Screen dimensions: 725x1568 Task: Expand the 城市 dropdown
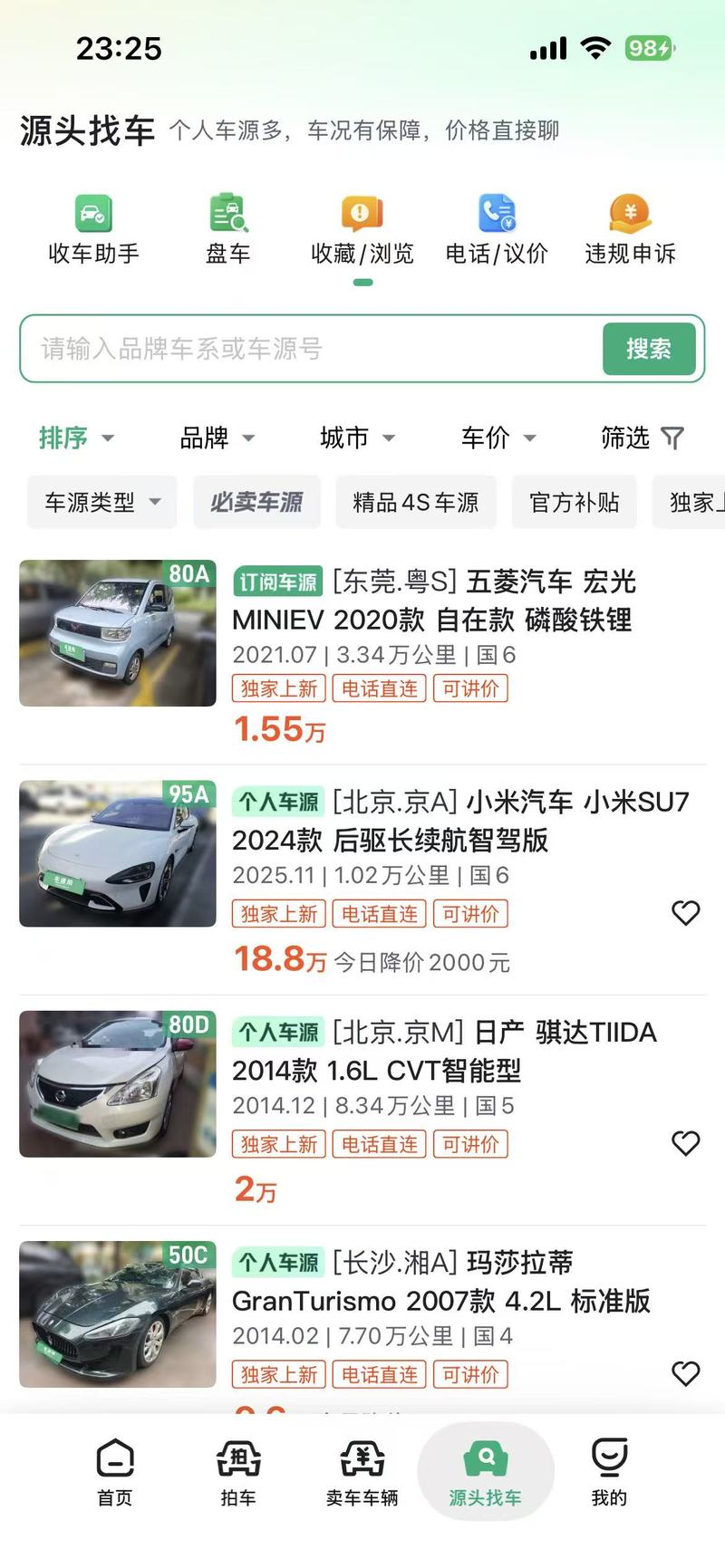click(x=358, y=438)
